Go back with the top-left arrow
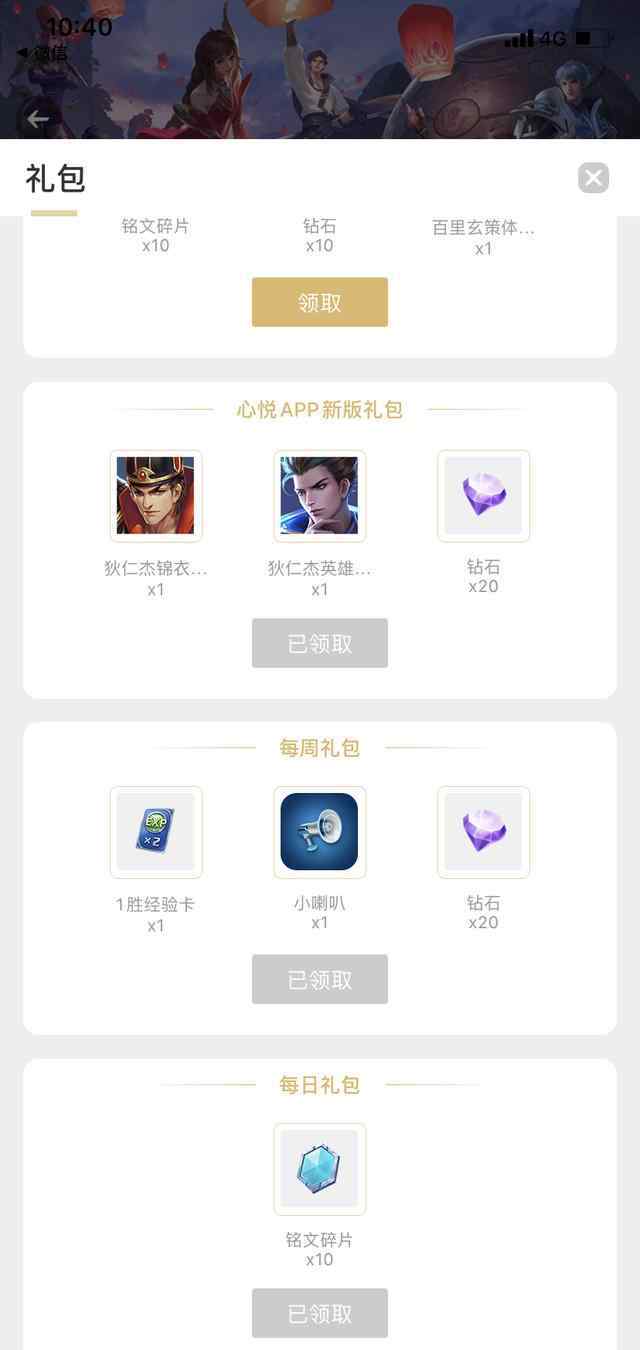This screenshot has height=1350, width=640. [x=38, y=120]
